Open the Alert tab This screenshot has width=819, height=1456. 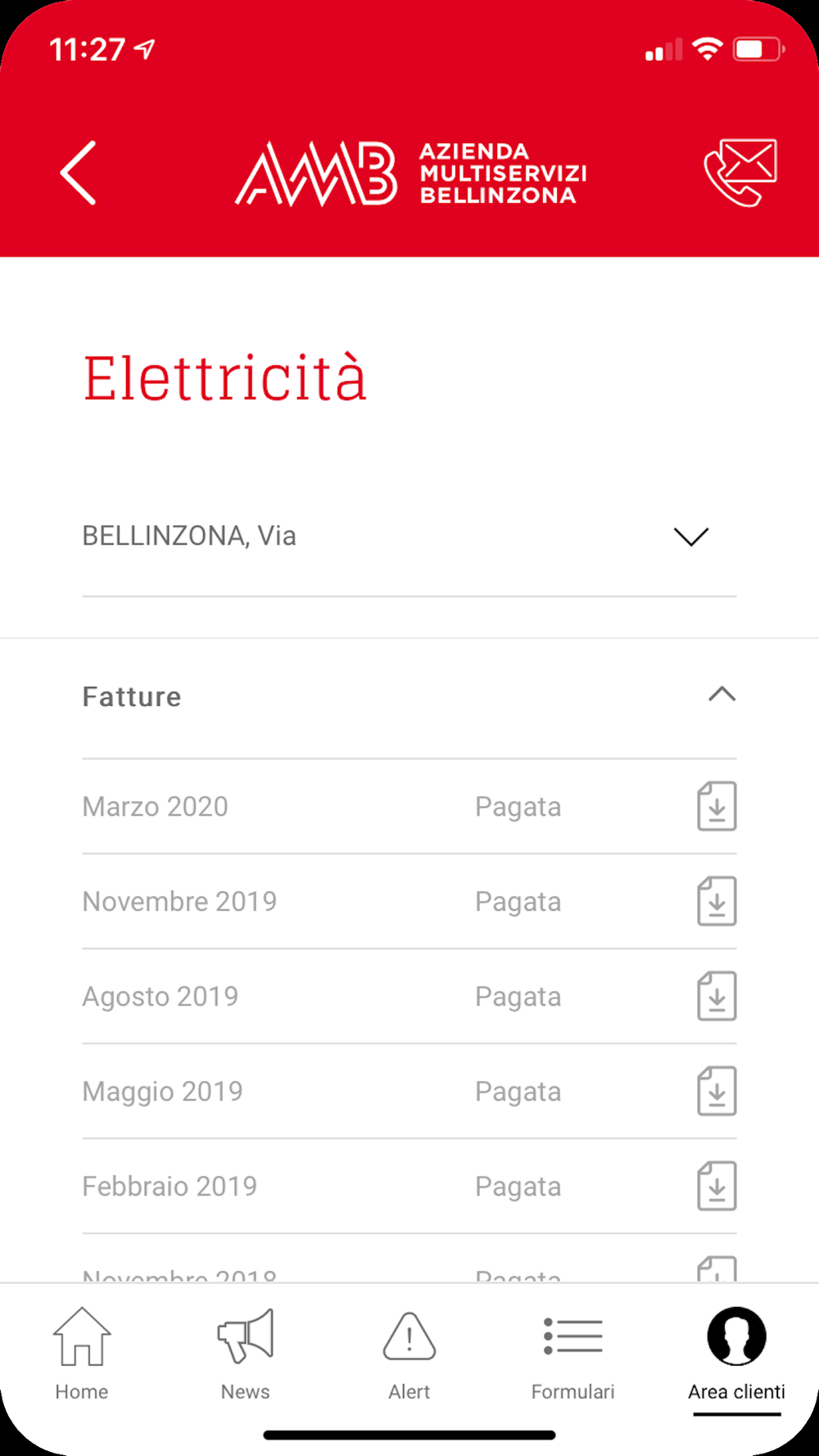pyautogui.click(x=409, y=1354)
